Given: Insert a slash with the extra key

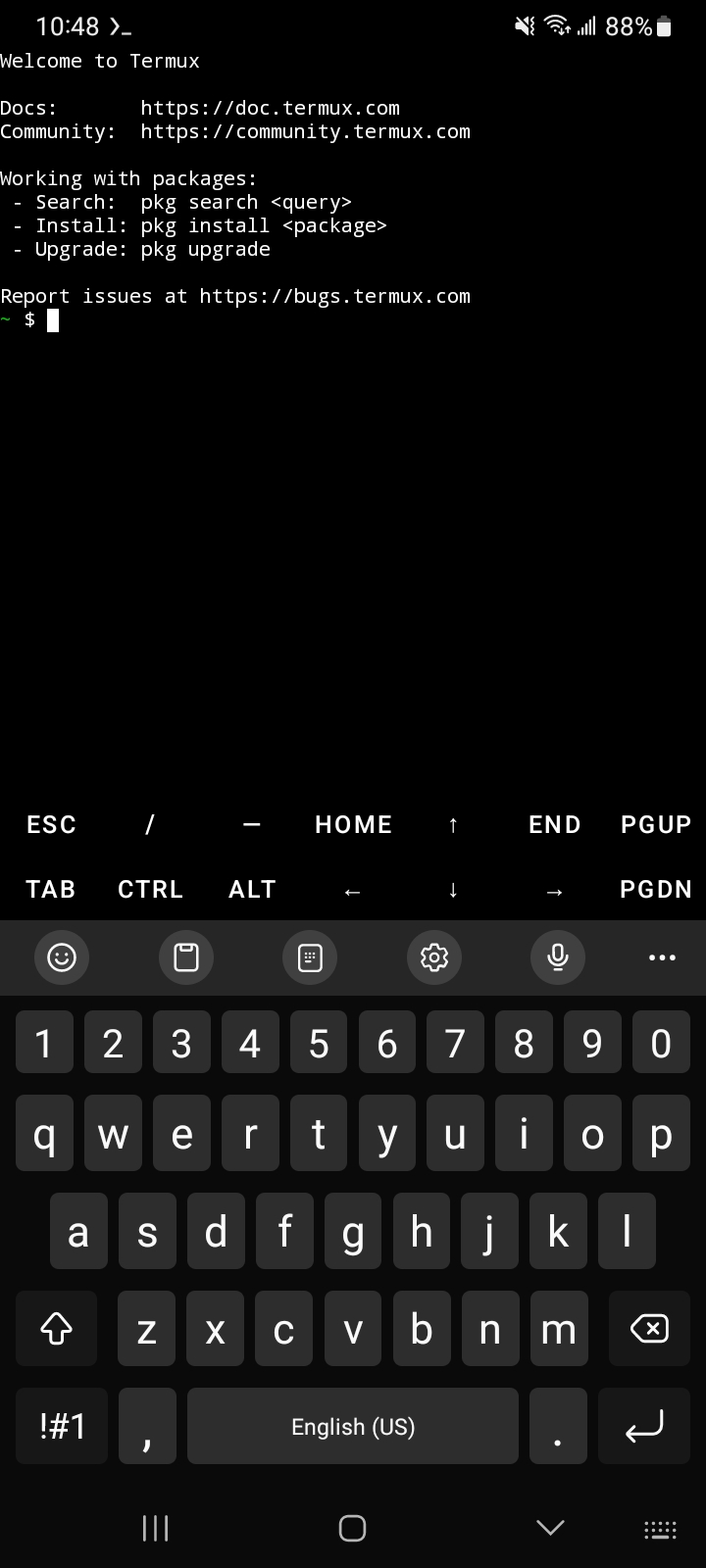Looking at the screenshot, I should click(x=150, y=825).
